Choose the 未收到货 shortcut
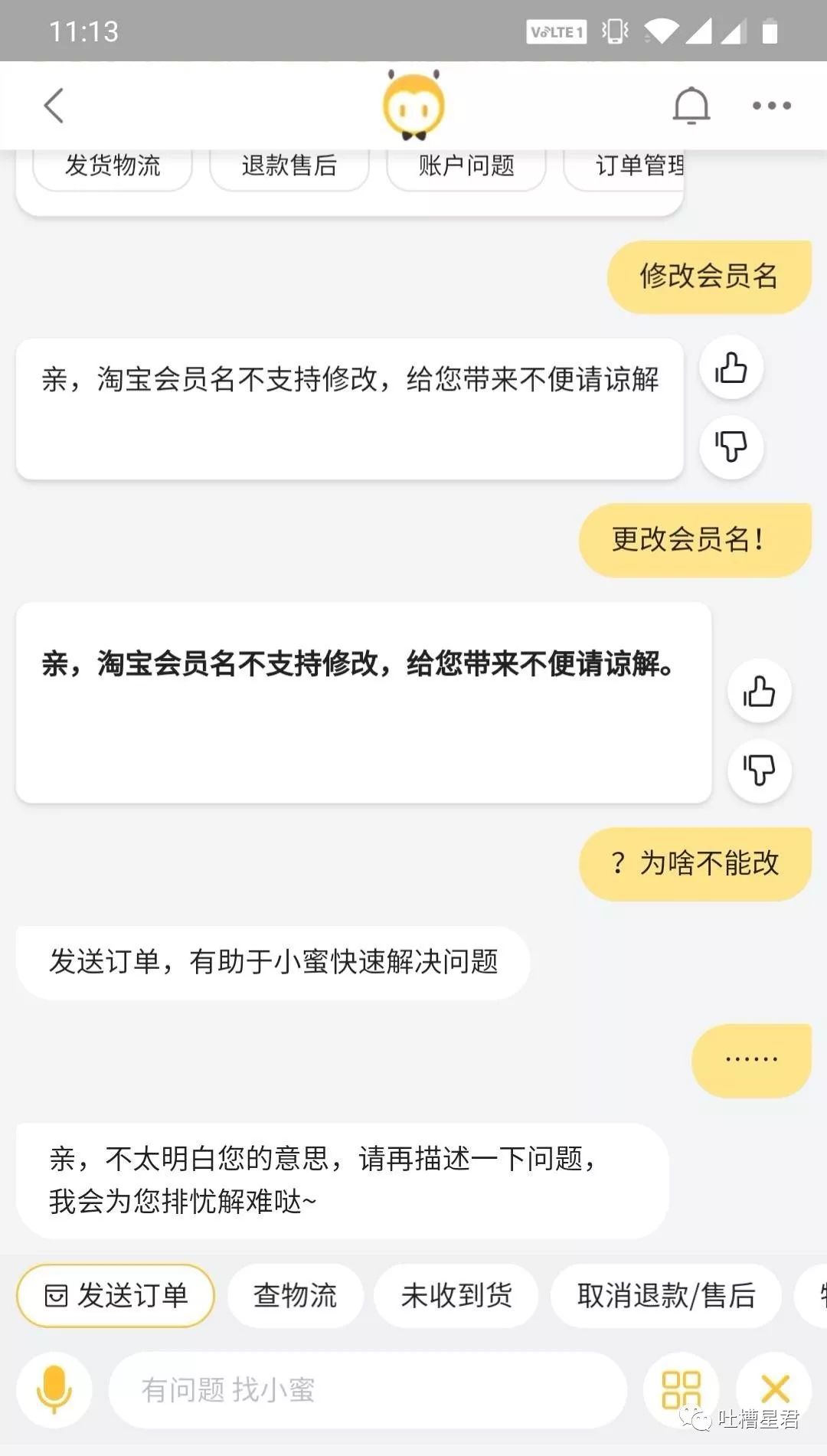This screenshot has width=827, height=1456. [456, 1295]
